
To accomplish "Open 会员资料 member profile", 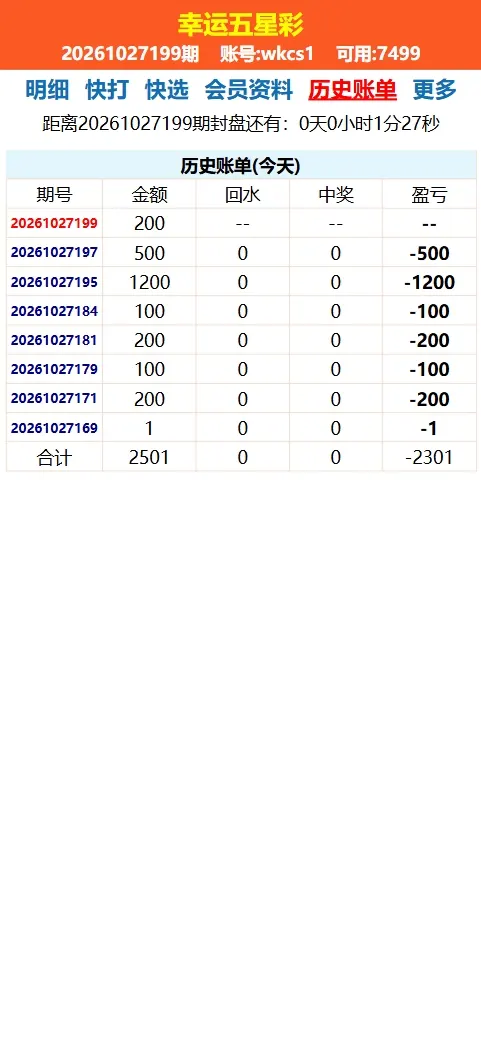I will click(249, 89).
